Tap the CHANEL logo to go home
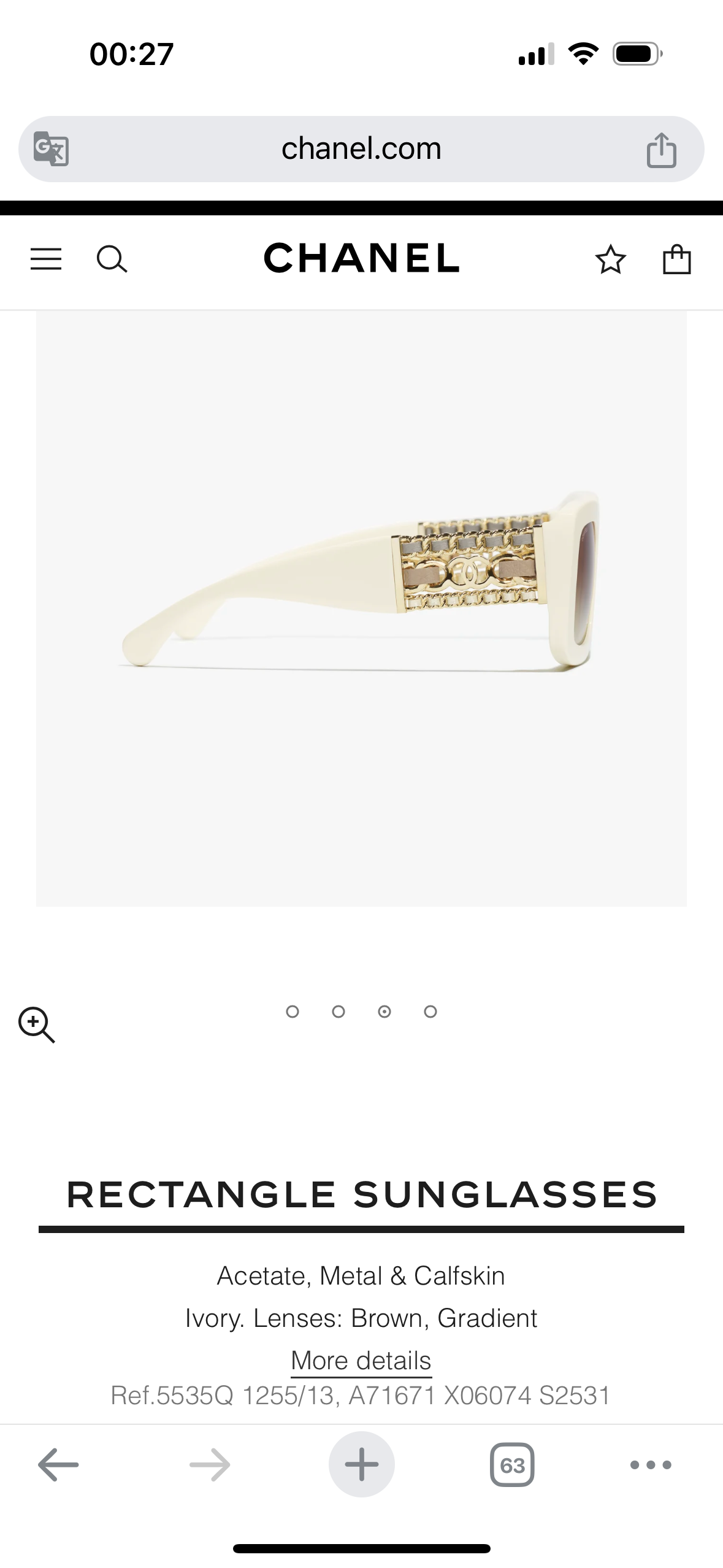Viewport: 723px width, 1568px height. [x=361, y=258]
